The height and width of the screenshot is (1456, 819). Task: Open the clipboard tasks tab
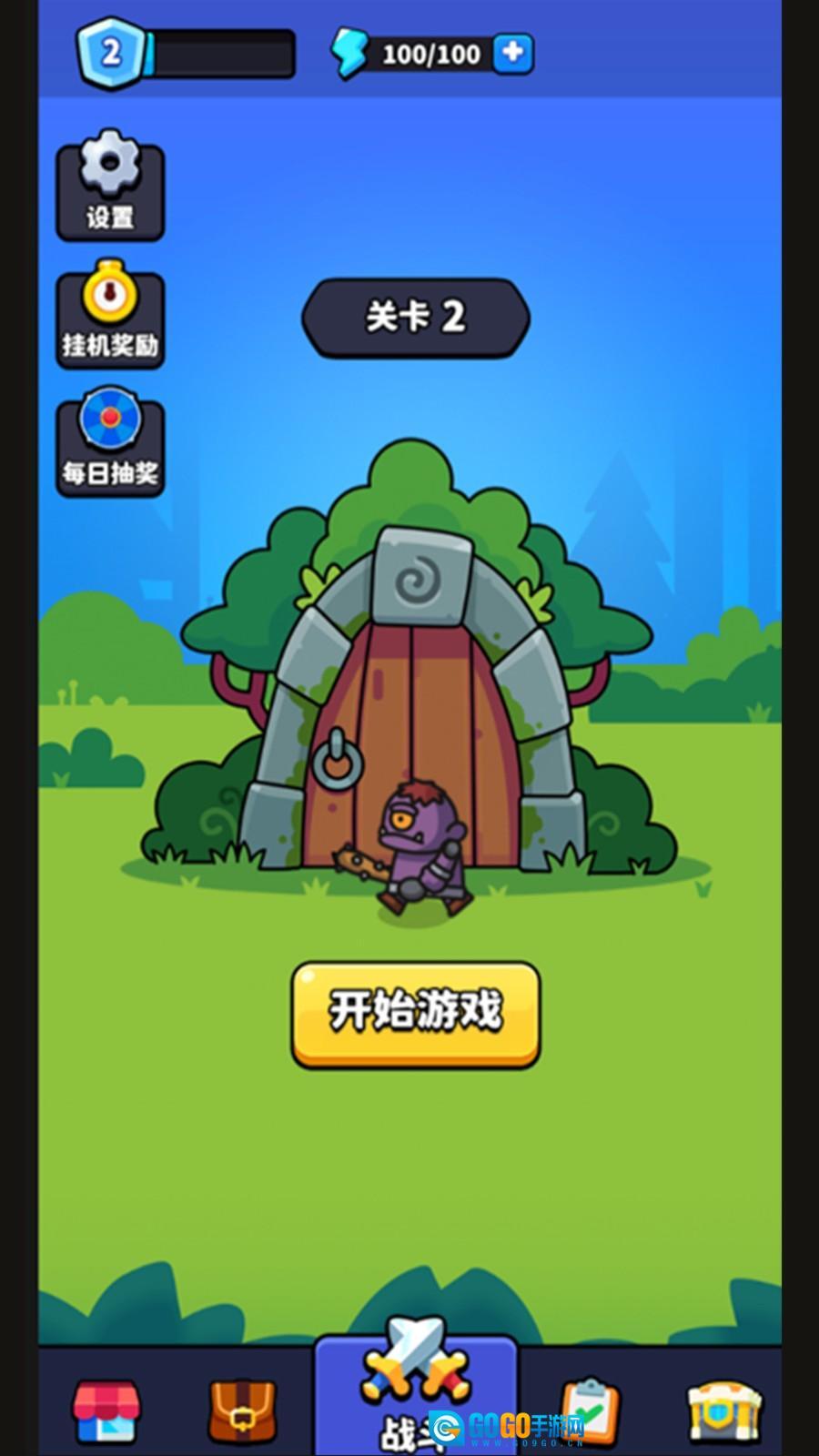point(590,1410)
